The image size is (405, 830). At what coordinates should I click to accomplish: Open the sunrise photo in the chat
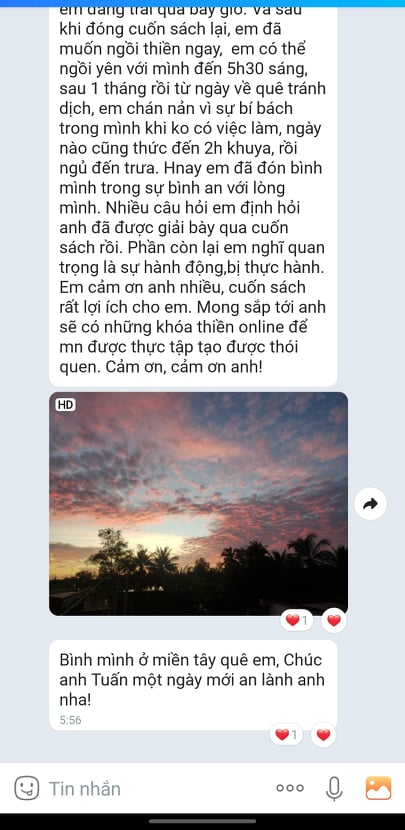click(199, 503)
